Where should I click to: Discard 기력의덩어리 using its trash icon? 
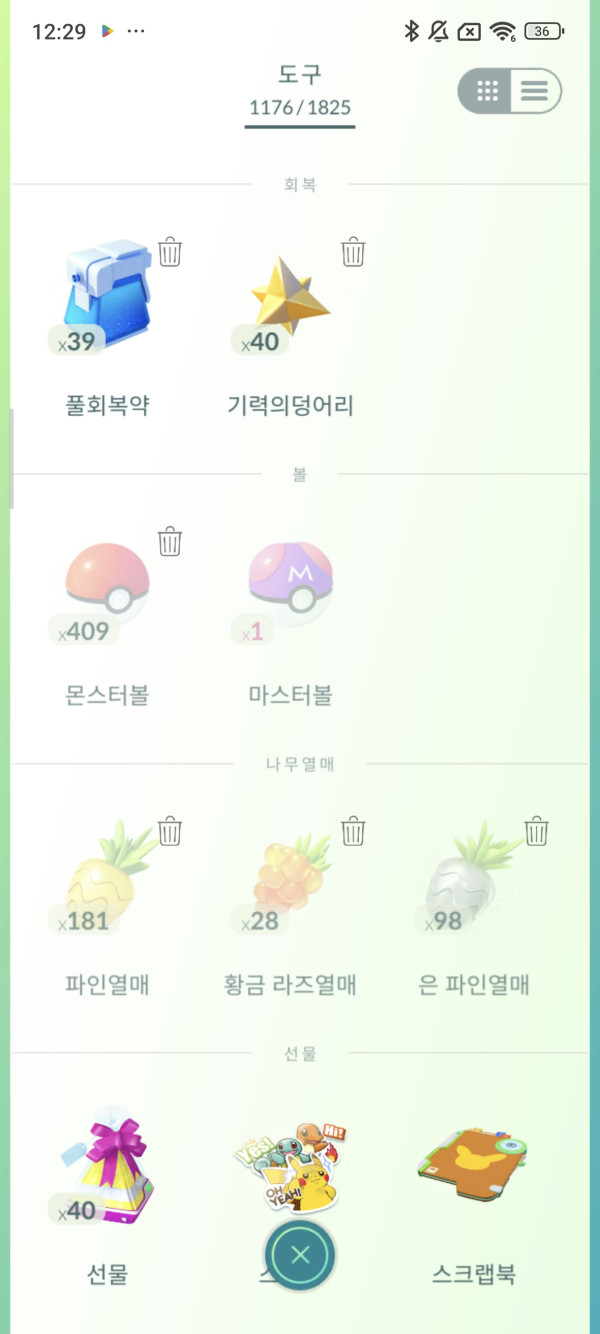pyautogui.click(x=353, y=251)
